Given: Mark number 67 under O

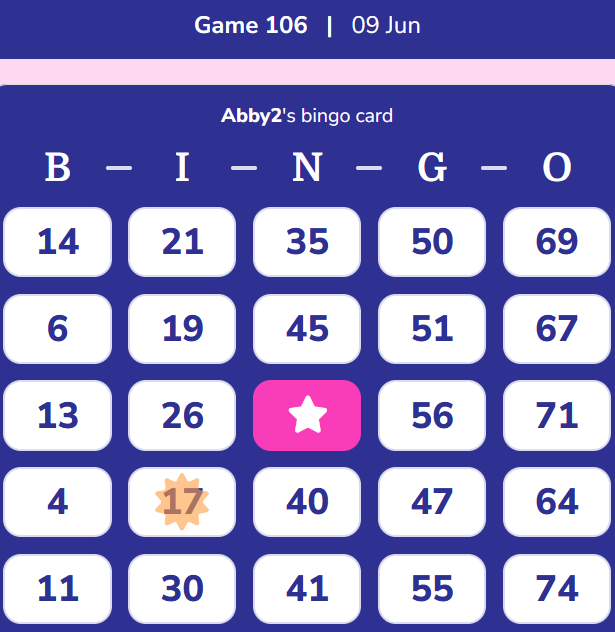Looking at the screenshot, I should point(556,329).
